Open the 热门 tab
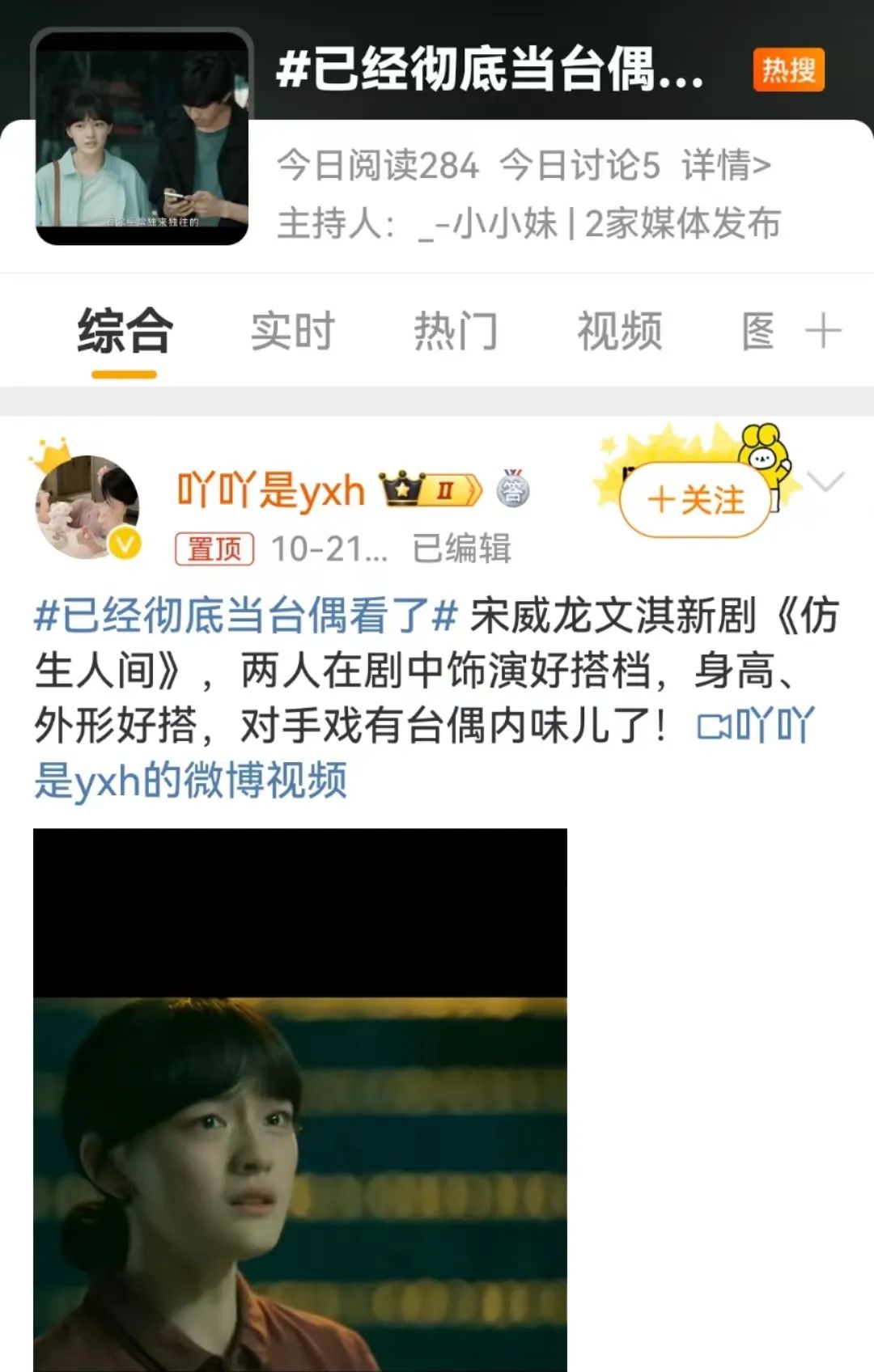874x1372 pixels. (x=456, y=332)
